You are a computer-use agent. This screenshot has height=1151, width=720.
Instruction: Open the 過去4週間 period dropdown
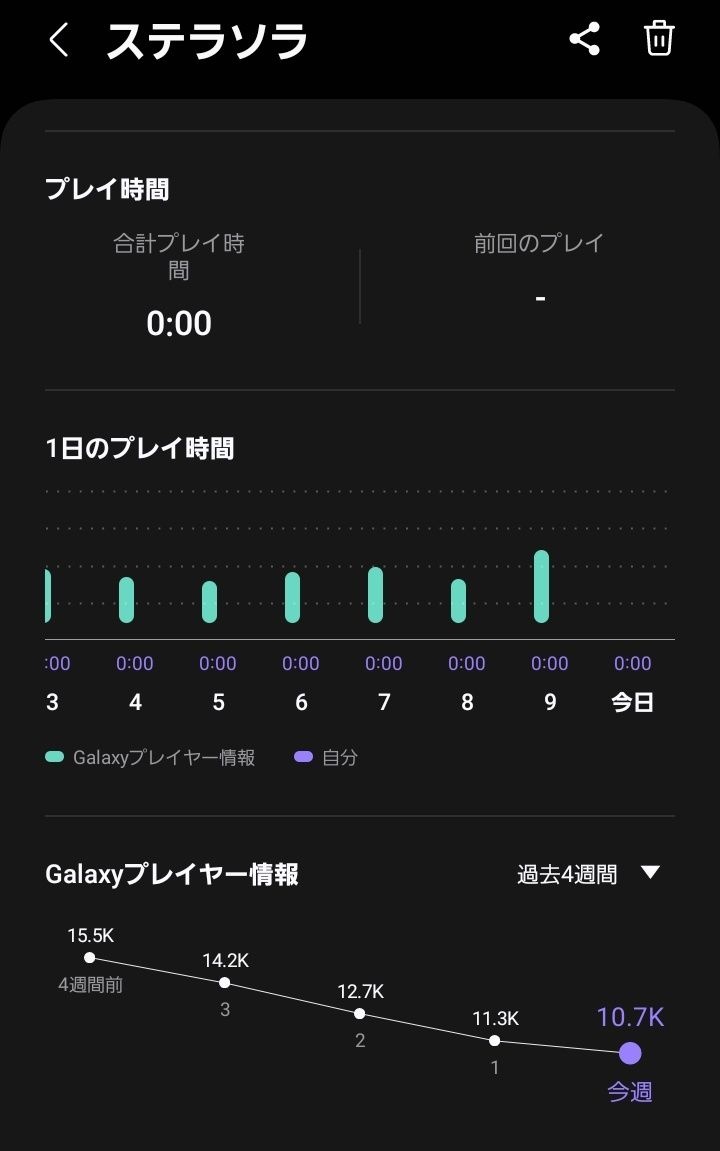point(589,874)
